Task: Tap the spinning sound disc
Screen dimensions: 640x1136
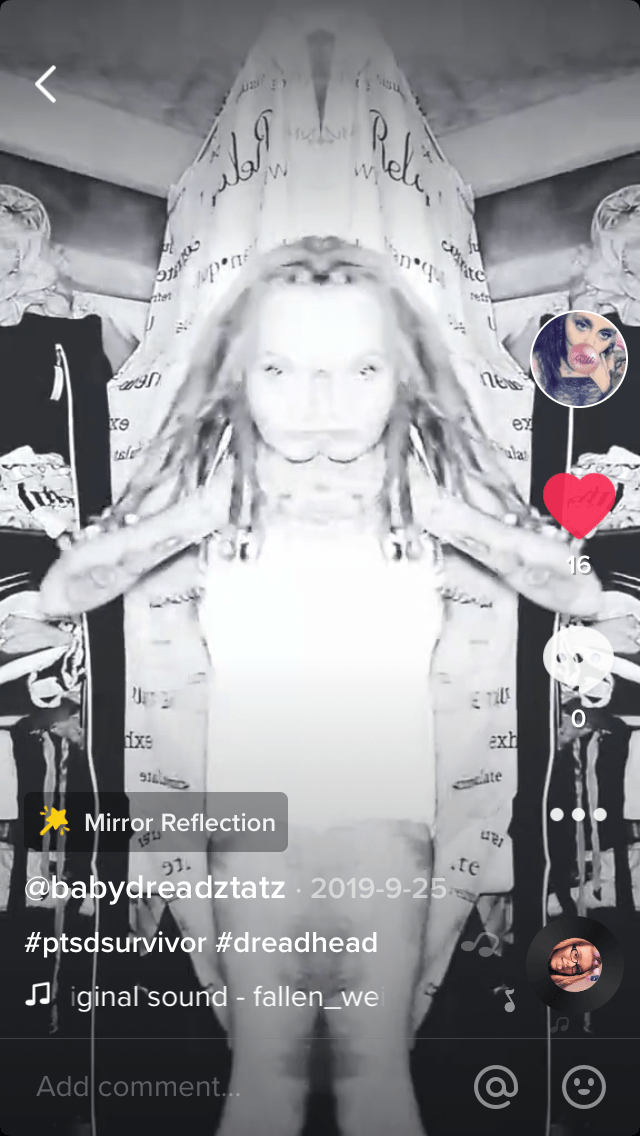Action: pos(574,964)
